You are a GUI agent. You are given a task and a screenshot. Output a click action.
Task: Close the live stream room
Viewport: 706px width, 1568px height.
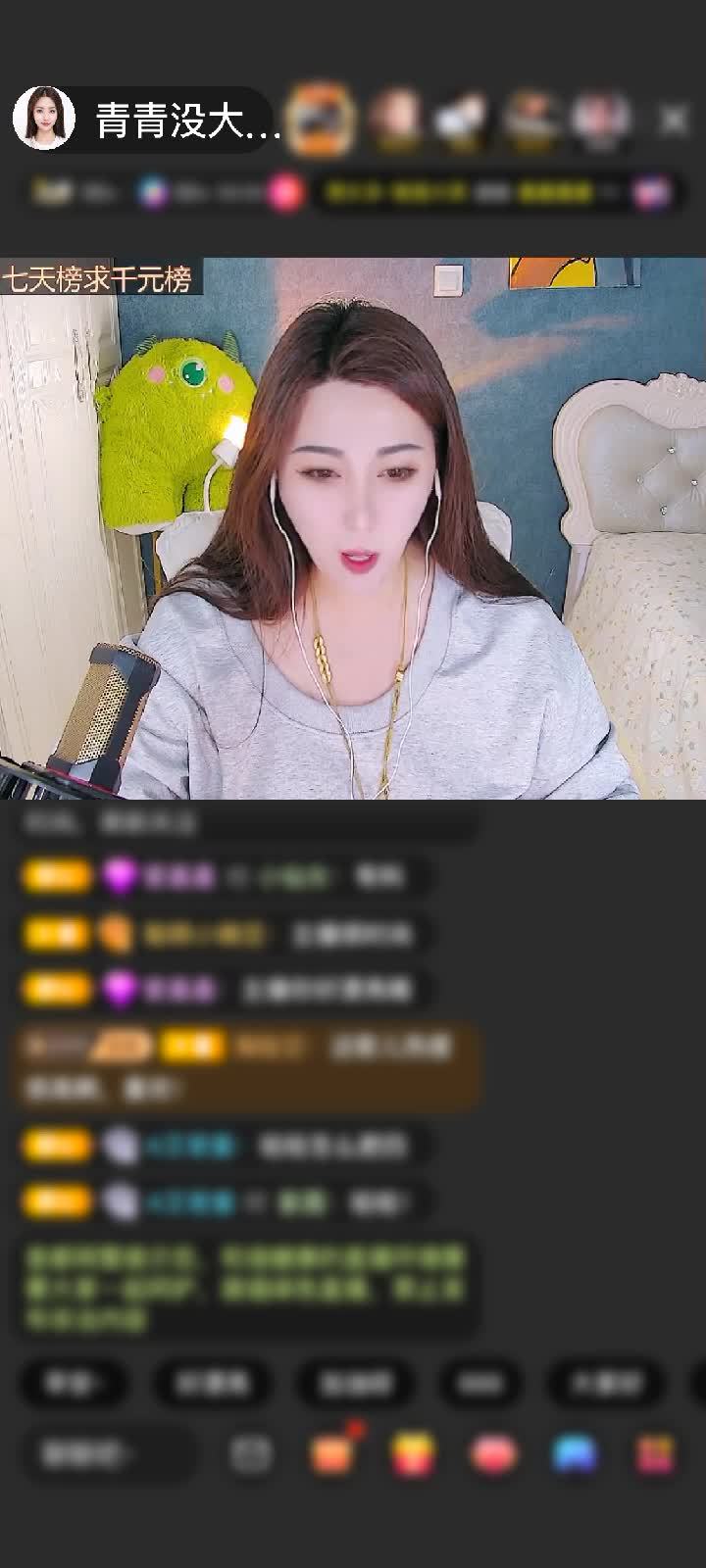click(673, 120)
